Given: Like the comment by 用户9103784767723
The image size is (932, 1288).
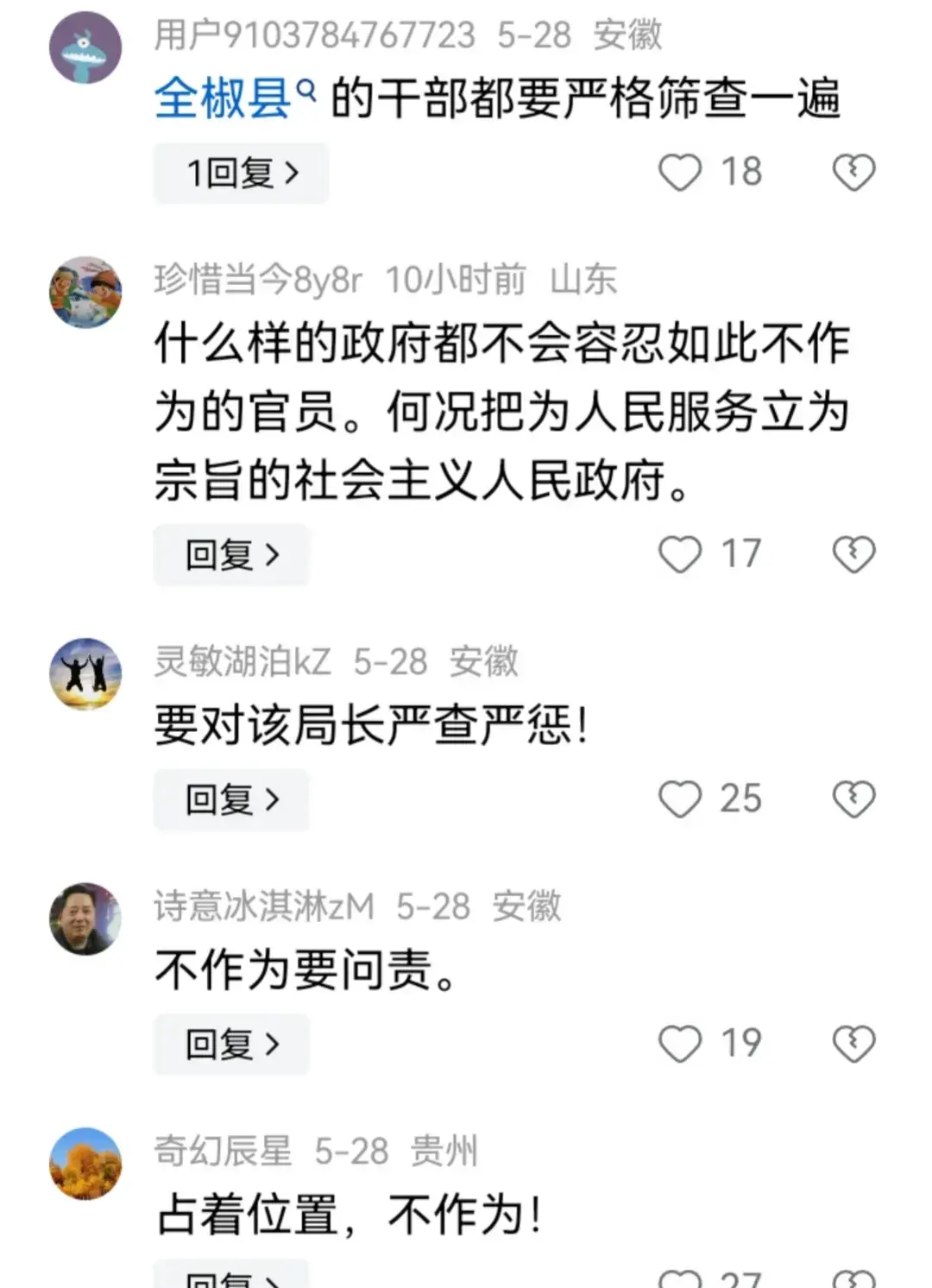Looking at the screenshot, I should click(680, 172).
